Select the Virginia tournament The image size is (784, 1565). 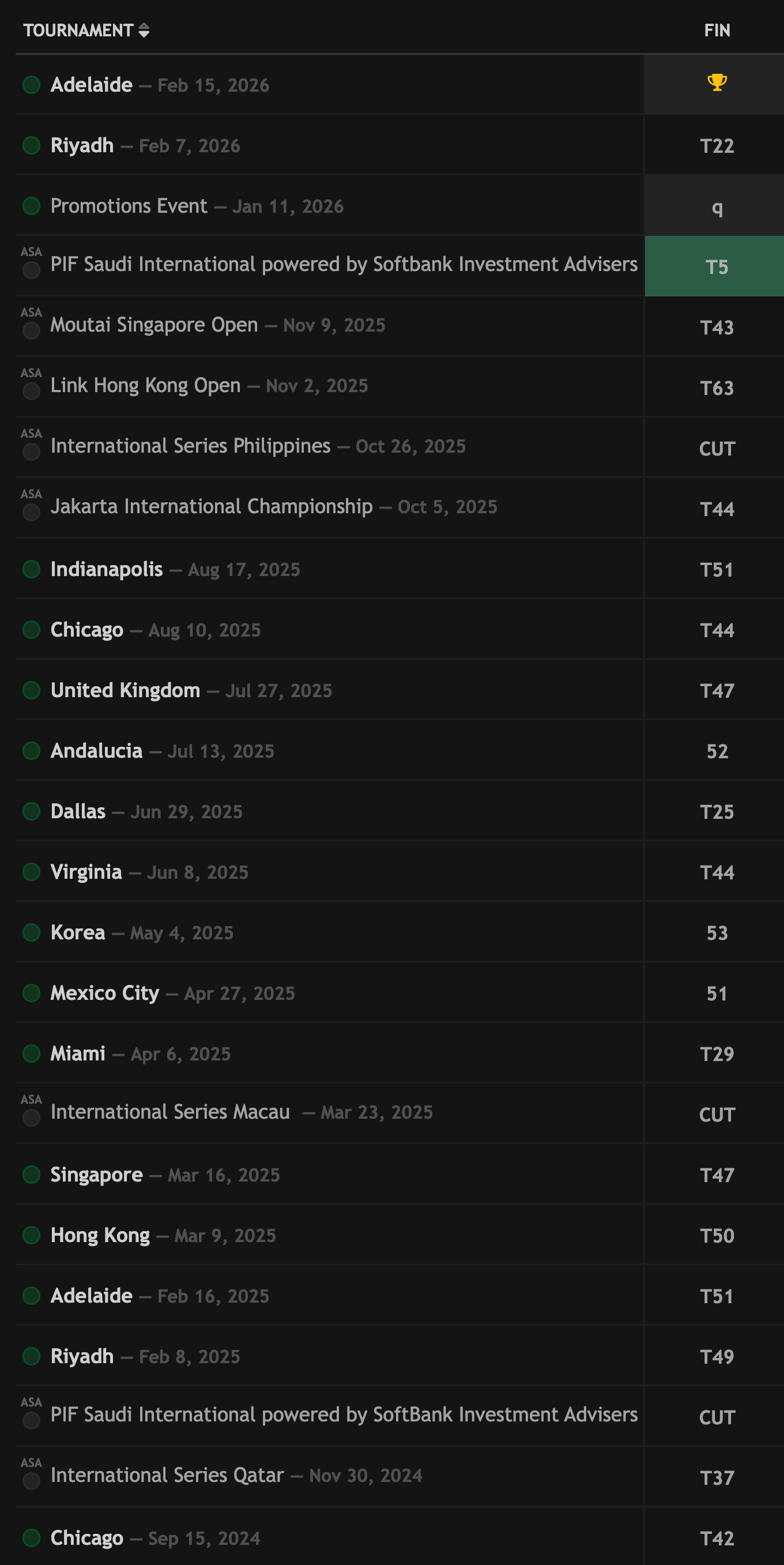(86, 872)
